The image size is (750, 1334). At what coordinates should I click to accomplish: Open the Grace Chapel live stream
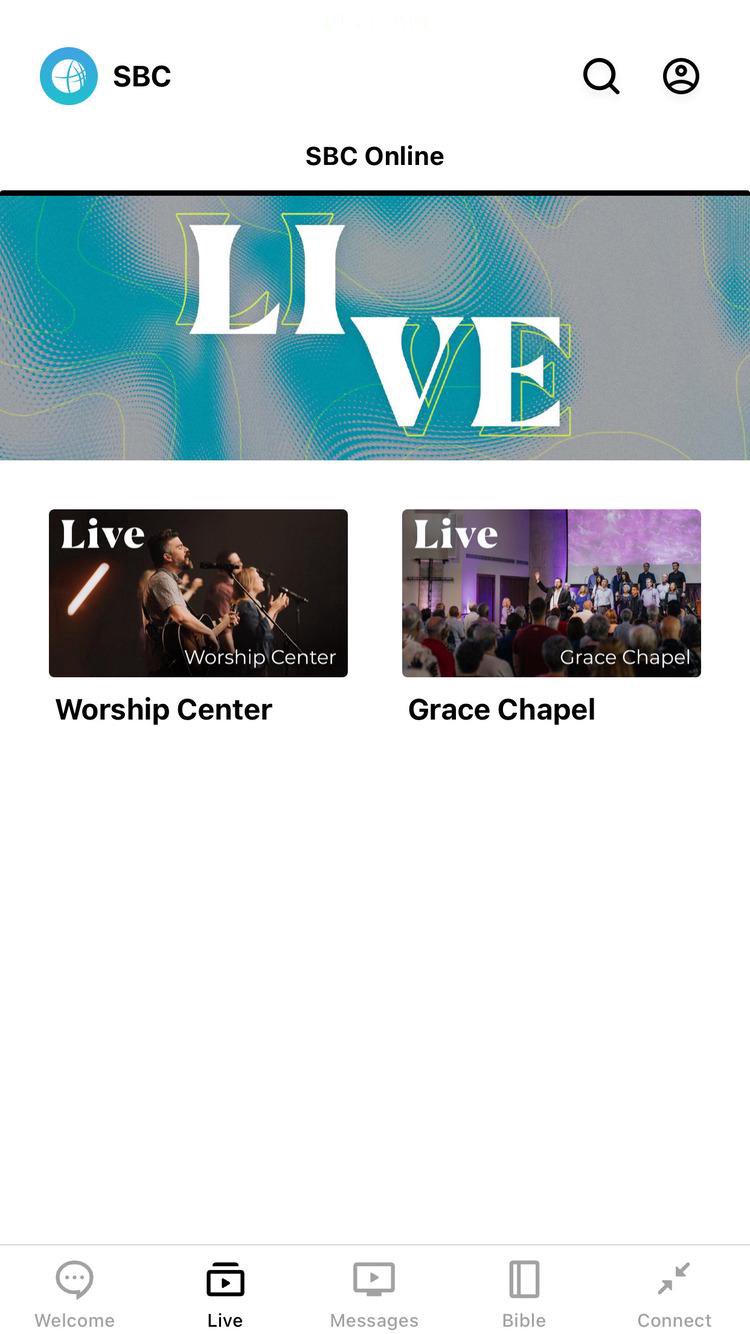[x=551, y=593]
